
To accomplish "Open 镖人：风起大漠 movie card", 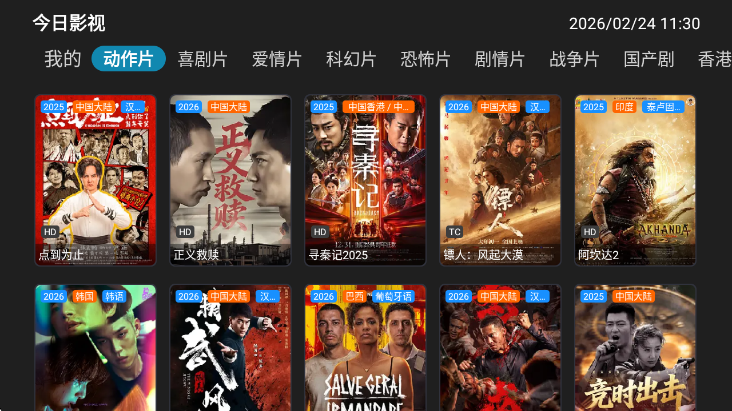I will 500,180.
